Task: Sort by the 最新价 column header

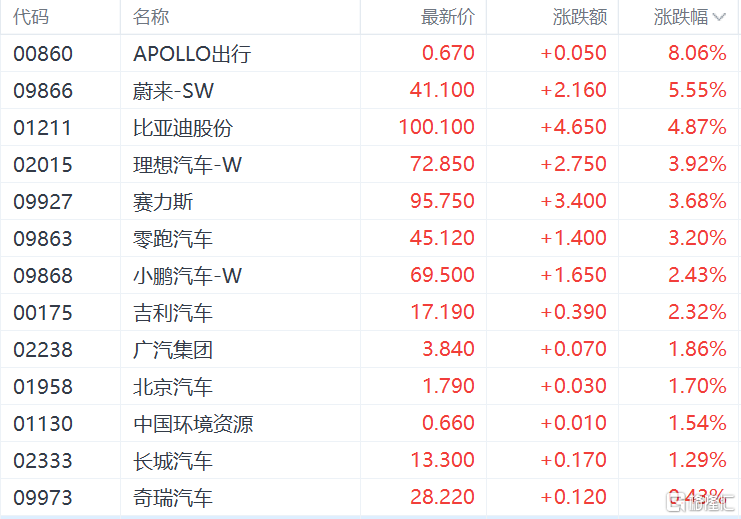Action: [x=448, y=17]
